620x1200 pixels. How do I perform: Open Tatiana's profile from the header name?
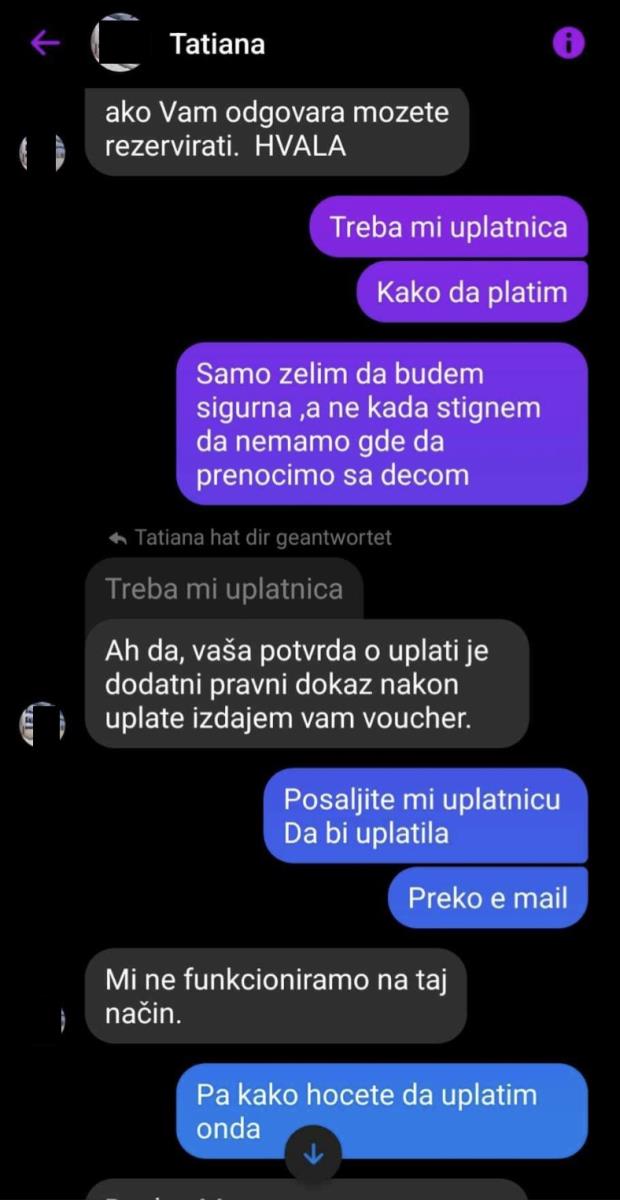(217, 44)
